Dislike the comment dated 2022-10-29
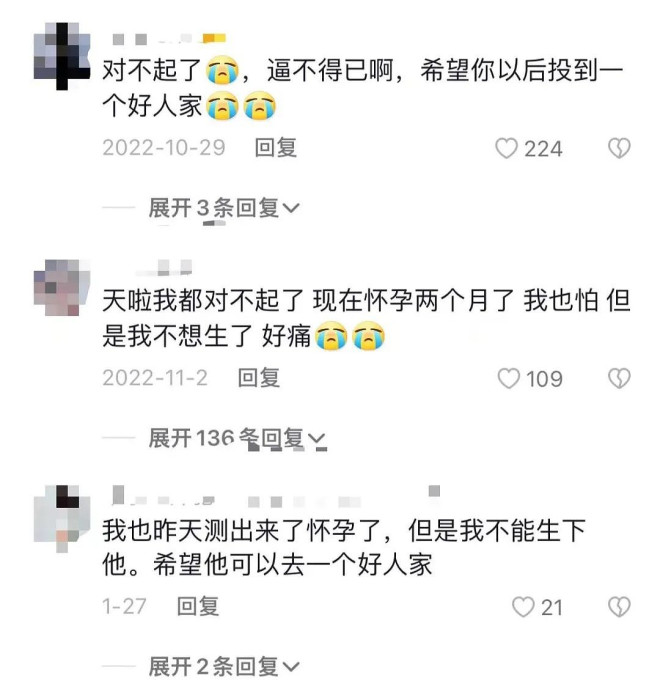This screenshot has height=689, width=660. (619, 149)
